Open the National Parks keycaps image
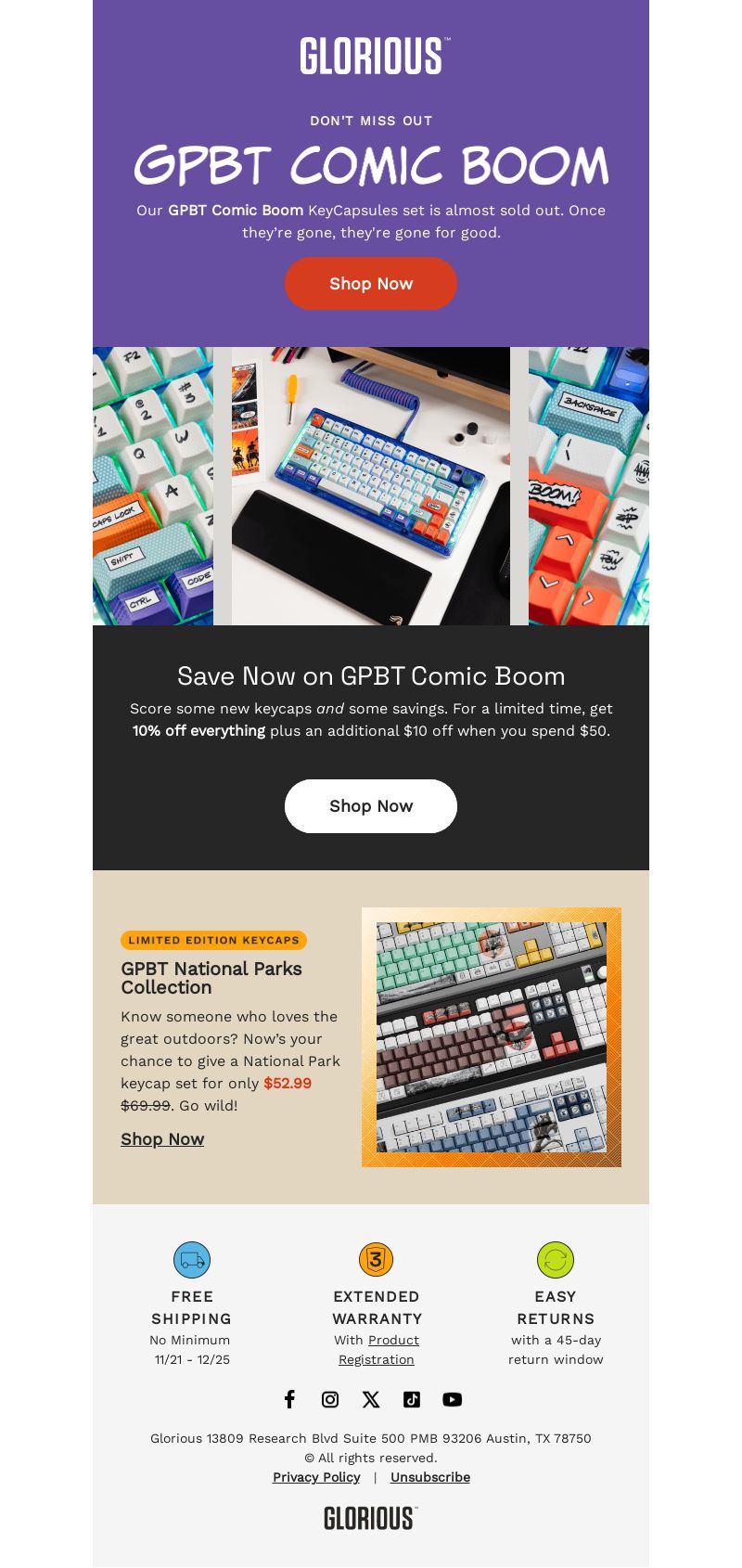Screen dimensions: 742x1568 (x=492, y=1037)
